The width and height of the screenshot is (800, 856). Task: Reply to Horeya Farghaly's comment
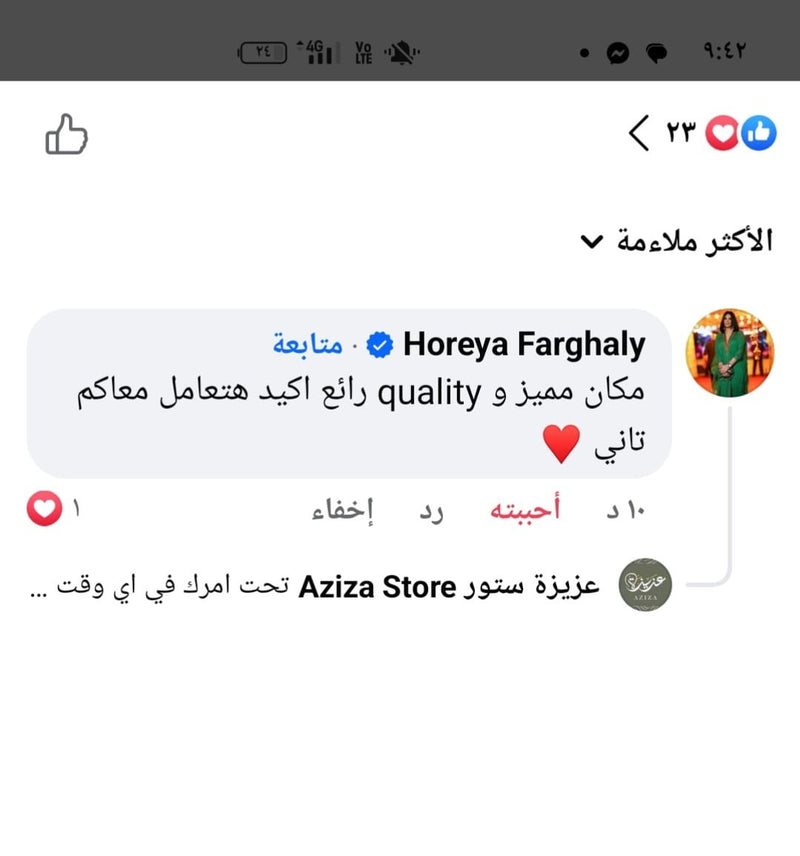click(430, 511)
